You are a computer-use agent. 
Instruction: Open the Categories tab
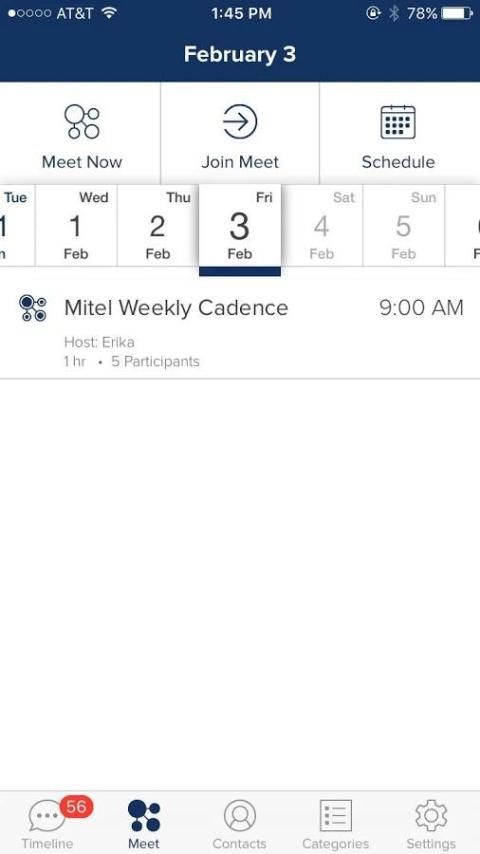pyautogui.click(x=336, y=823)
